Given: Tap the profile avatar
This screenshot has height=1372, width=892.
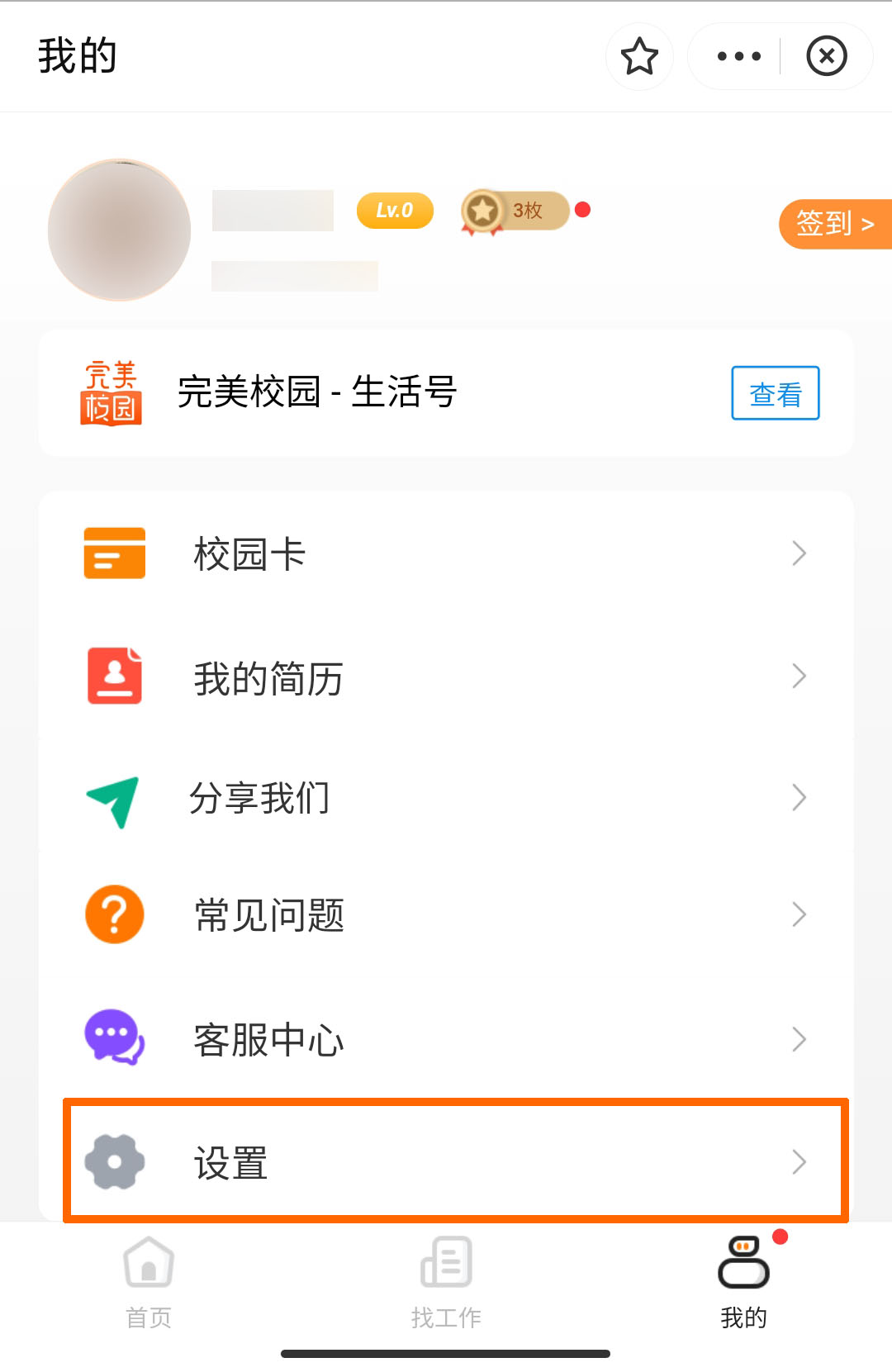Looking at the screenshot, I should pos(120,230).
